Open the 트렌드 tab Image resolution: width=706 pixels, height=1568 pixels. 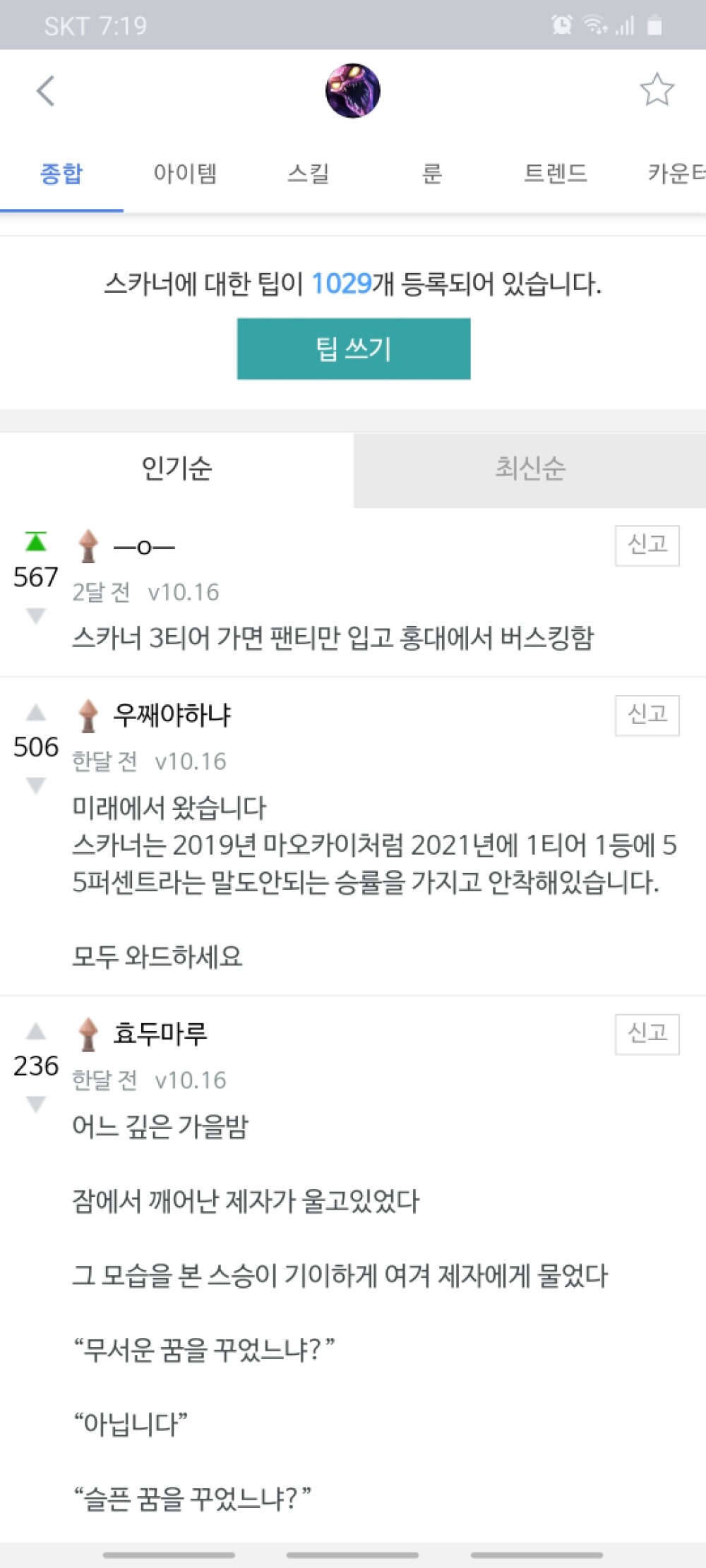pos(556,173)
